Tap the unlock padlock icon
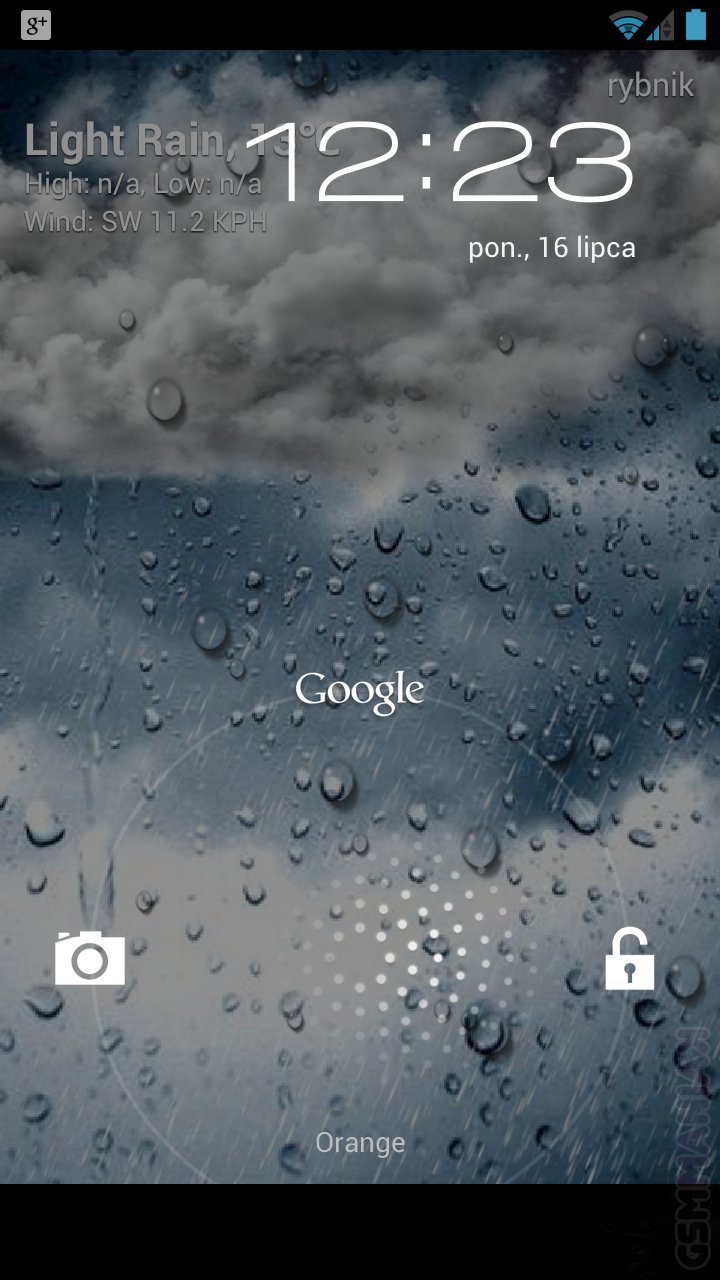 pyautogui.click(x=629, y=959)
